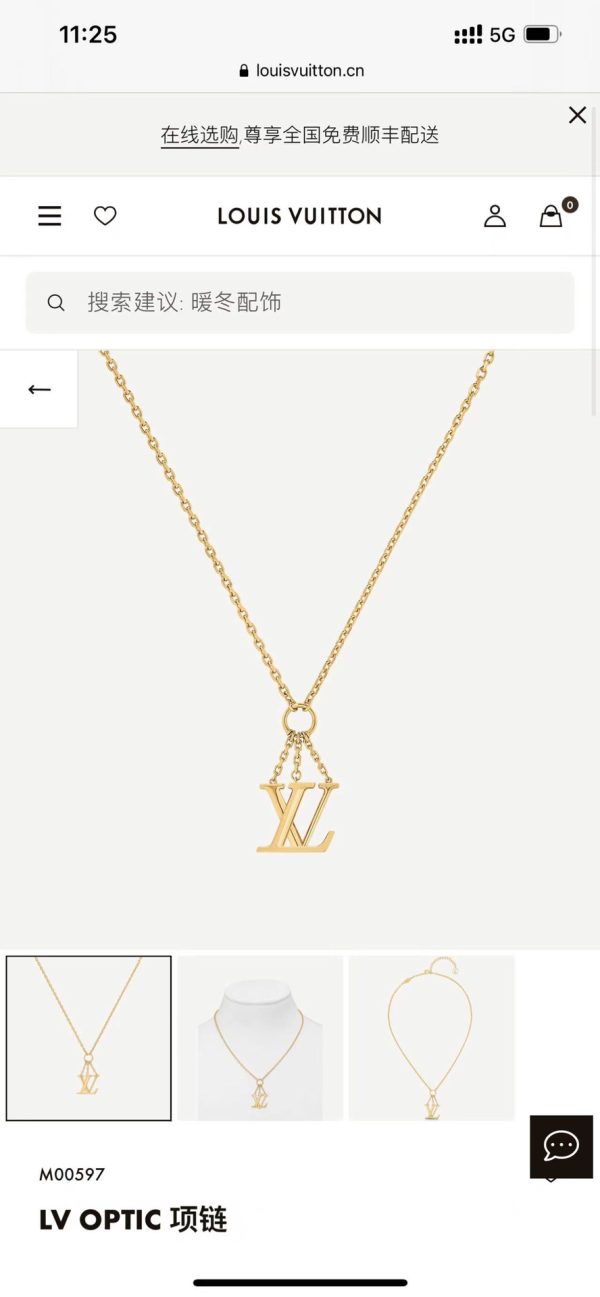Open the shopping bag
Viewport: 600px width, 1297px height.
click(551, 216)
